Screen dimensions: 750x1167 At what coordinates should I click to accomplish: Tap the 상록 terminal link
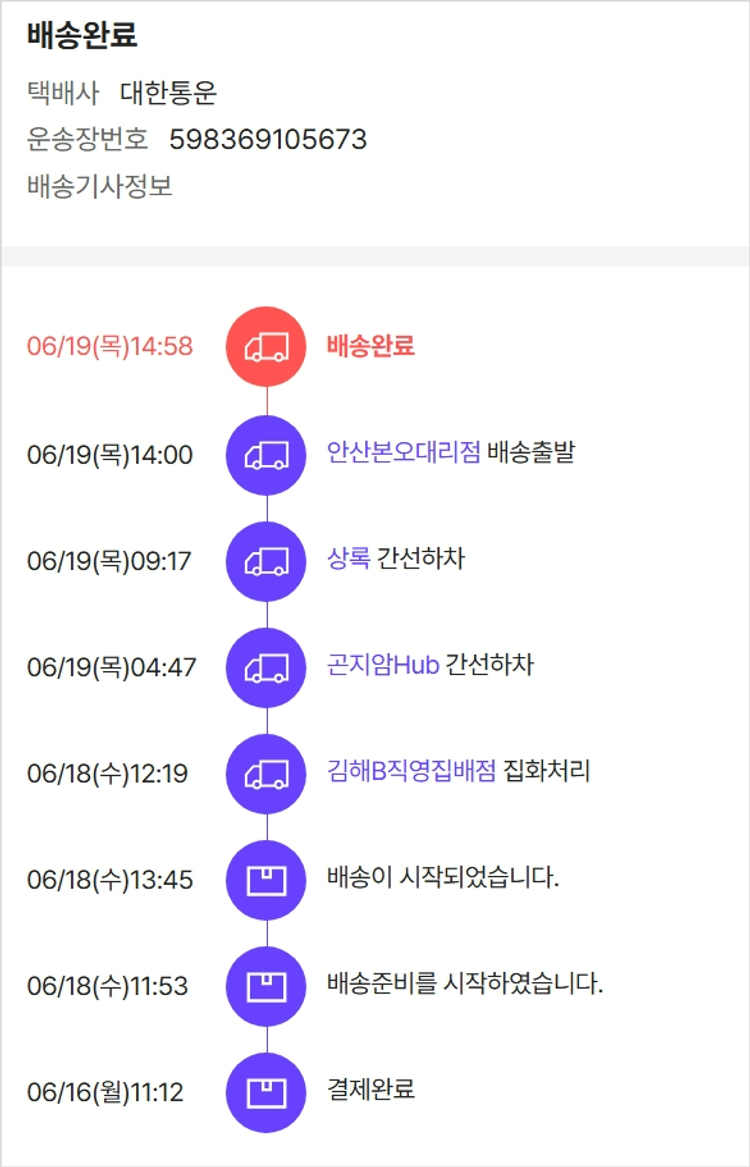point(348,559)
